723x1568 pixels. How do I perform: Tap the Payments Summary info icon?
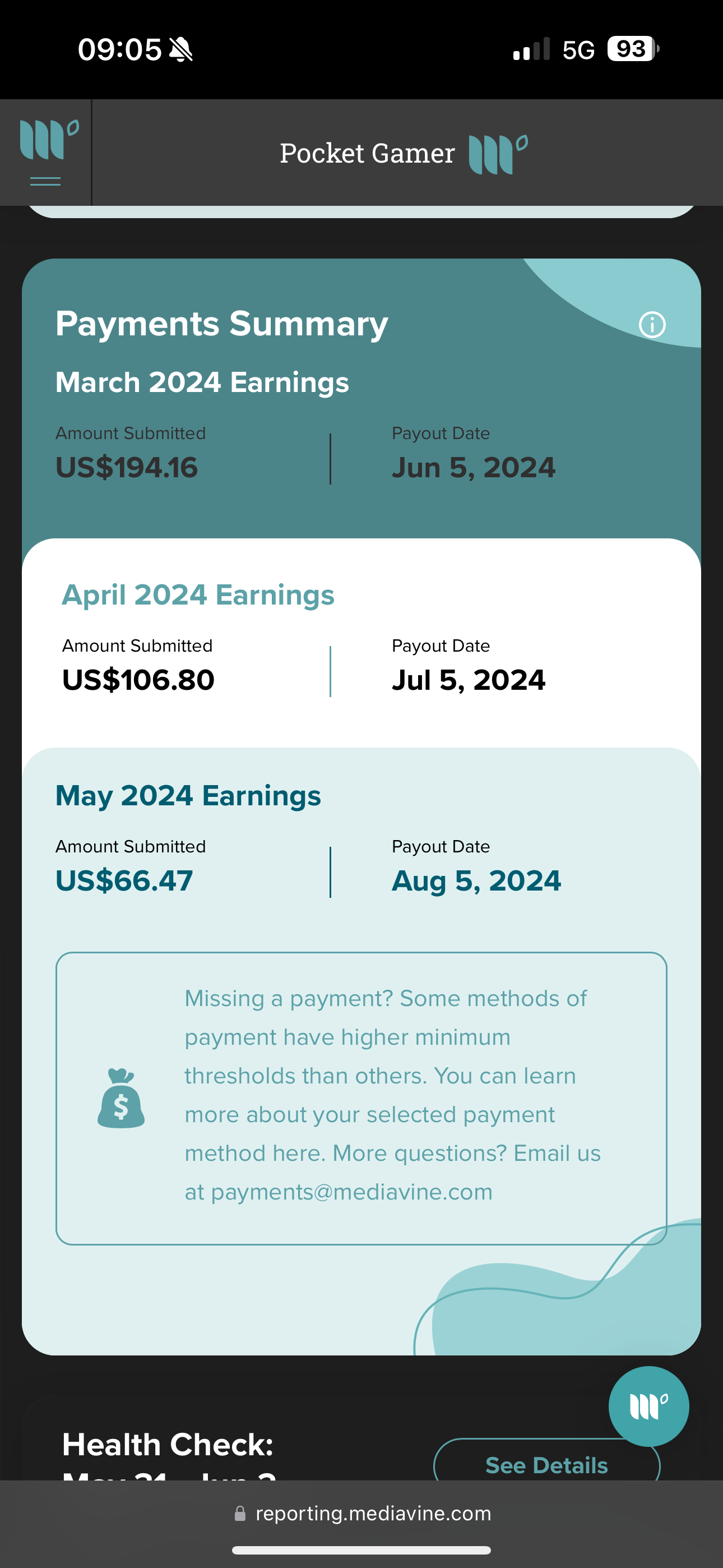(652, 325)
